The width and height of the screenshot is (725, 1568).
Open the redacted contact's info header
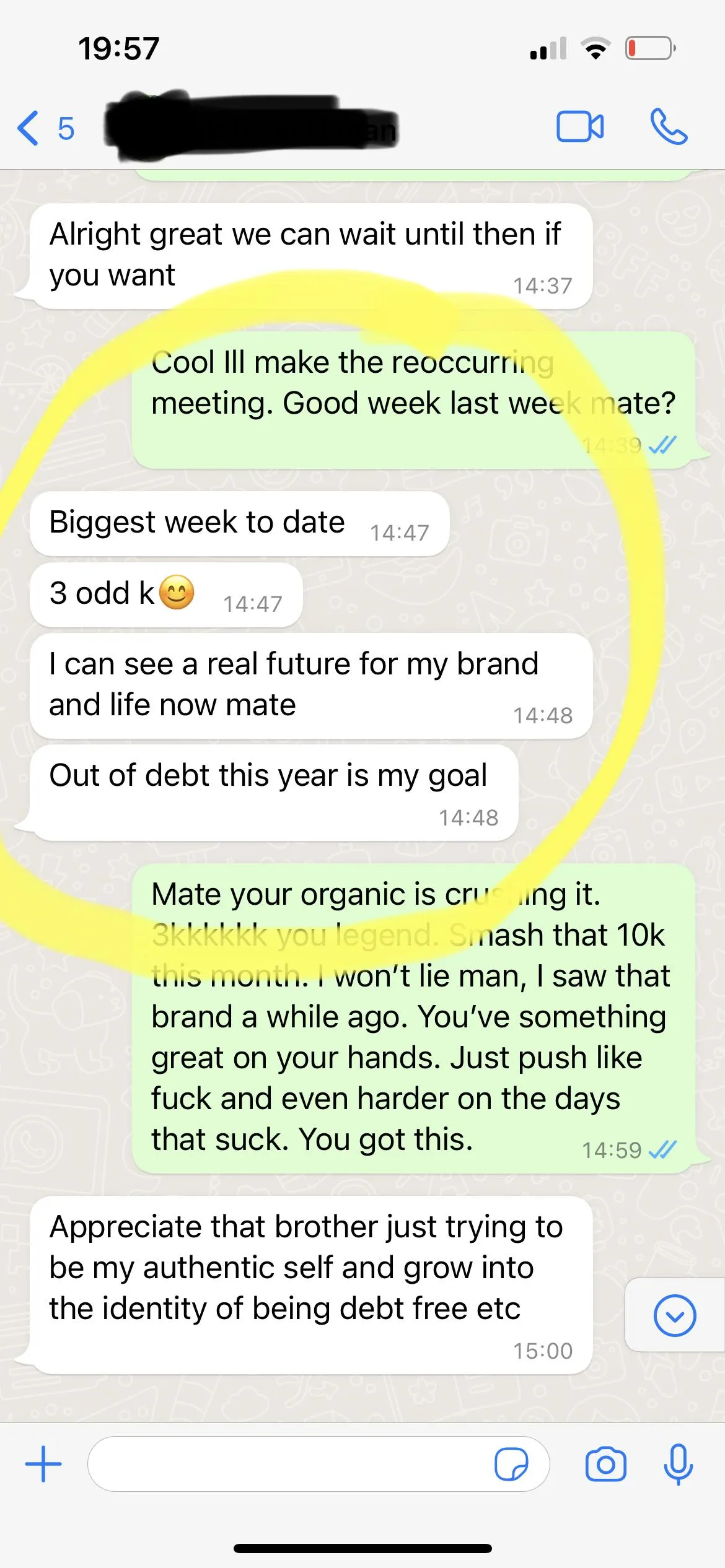click(x=252, y=127)
